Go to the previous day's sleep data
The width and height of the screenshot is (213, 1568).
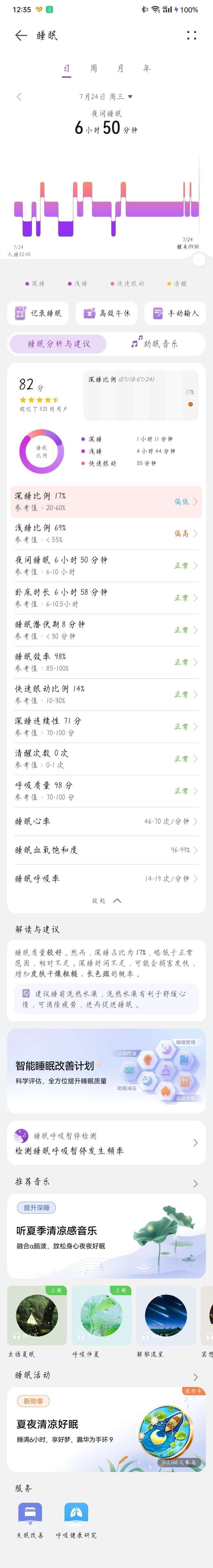click(x=20, y=97)
